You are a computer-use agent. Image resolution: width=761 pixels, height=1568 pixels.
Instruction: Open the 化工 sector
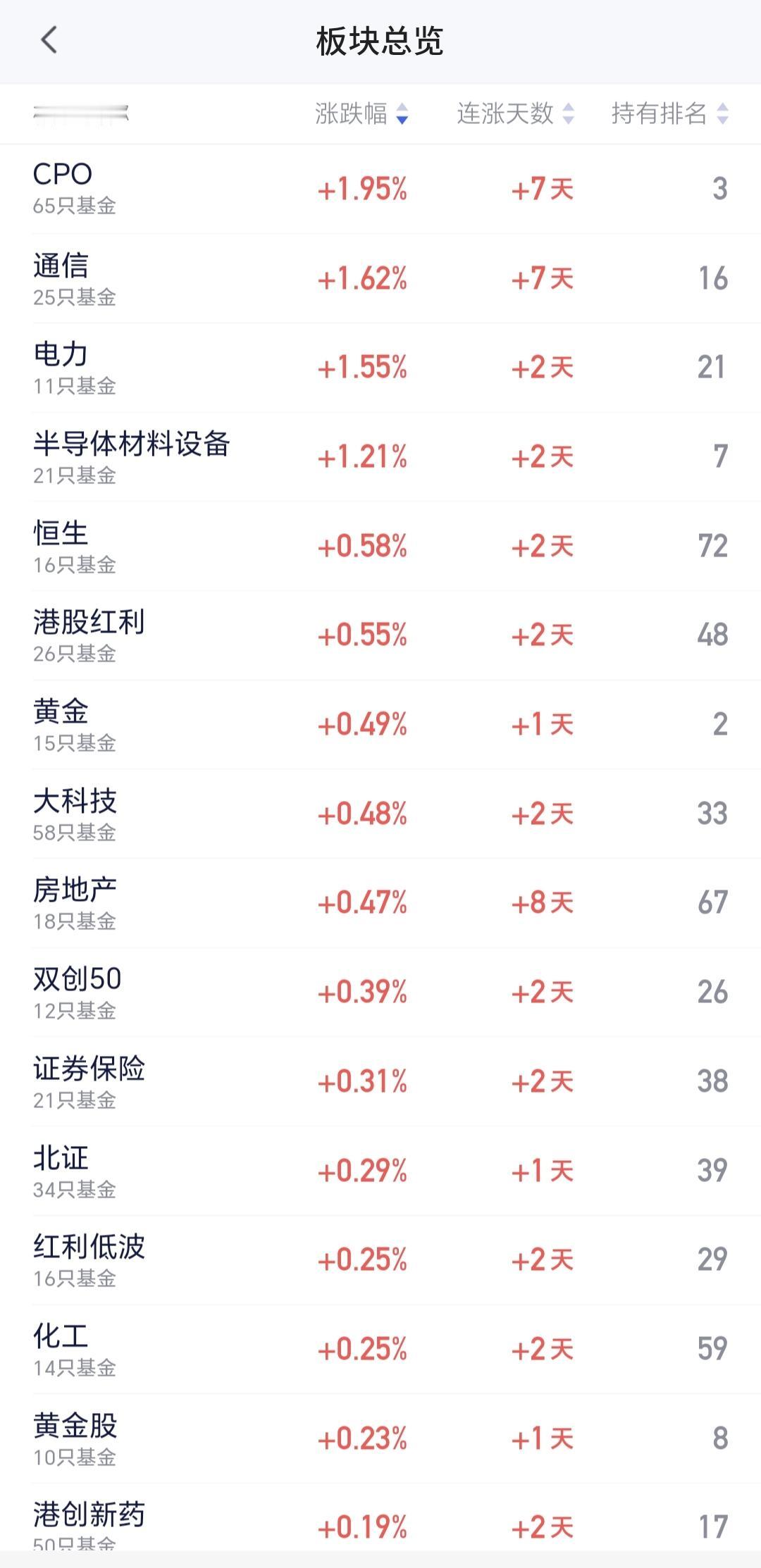(380, 1349)
